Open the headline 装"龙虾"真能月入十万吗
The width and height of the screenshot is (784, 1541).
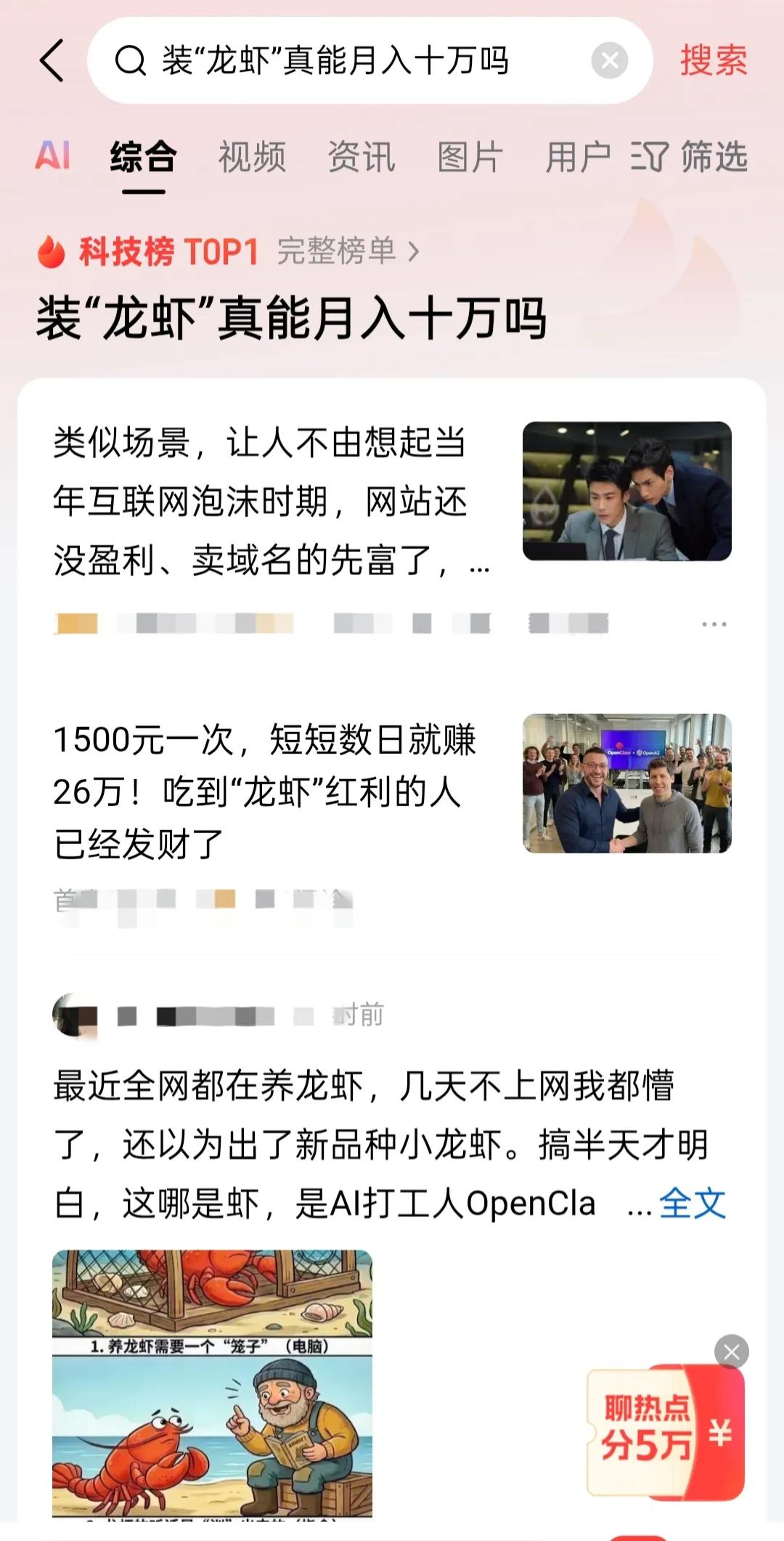point(290,317)
